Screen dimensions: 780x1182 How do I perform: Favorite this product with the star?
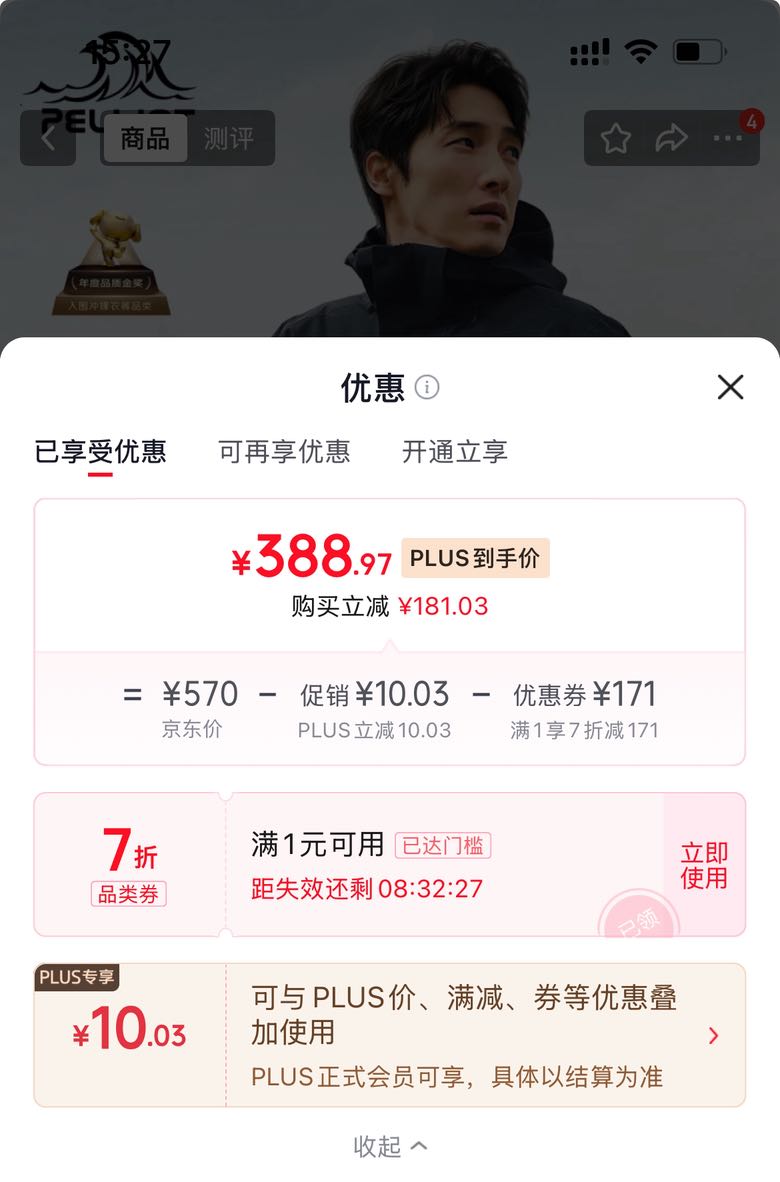(x=615, y=139)
